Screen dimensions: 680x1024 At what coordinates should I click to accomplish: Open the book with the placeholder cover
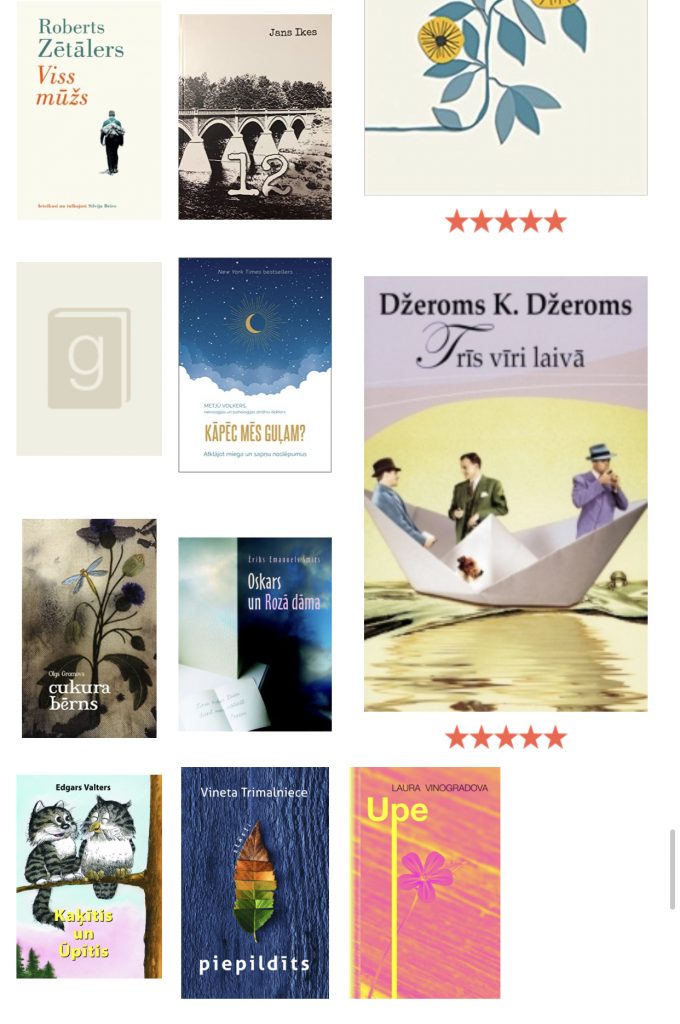click(x=89, y=358)
